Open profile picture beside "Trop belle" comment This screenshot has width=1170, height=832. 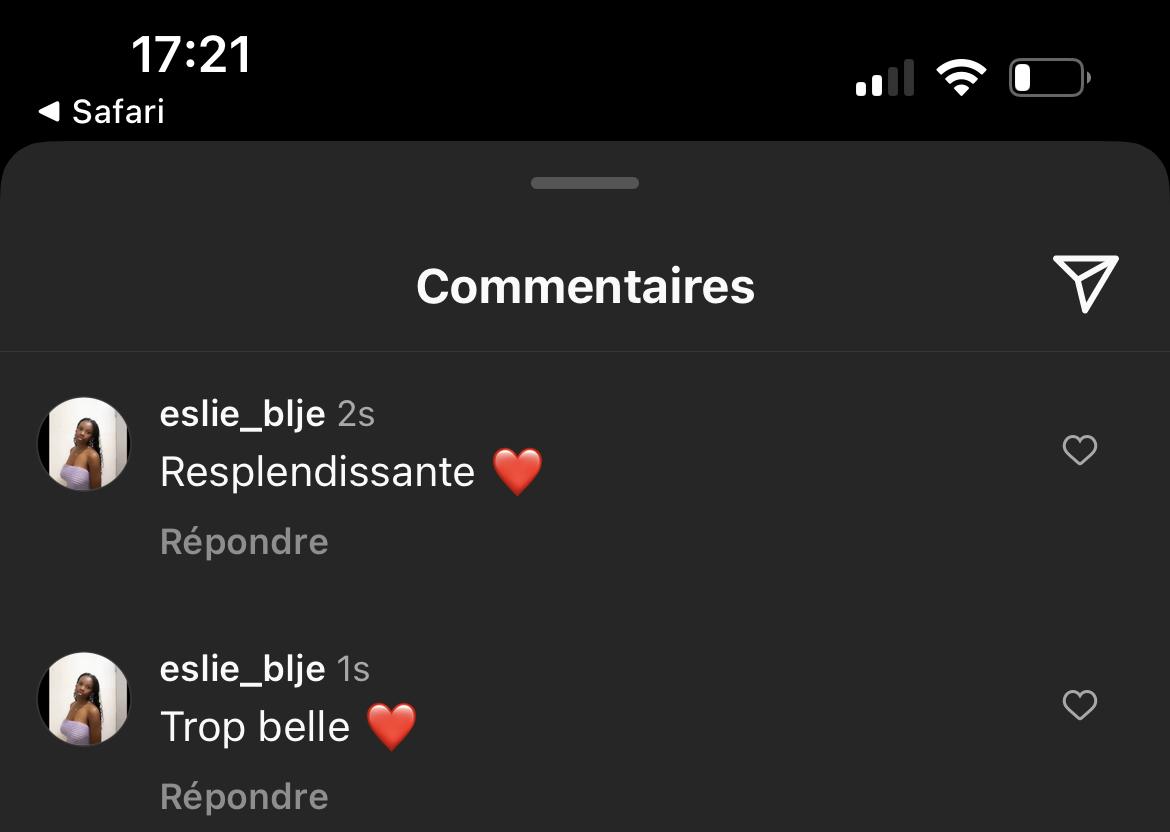point(84,699)
